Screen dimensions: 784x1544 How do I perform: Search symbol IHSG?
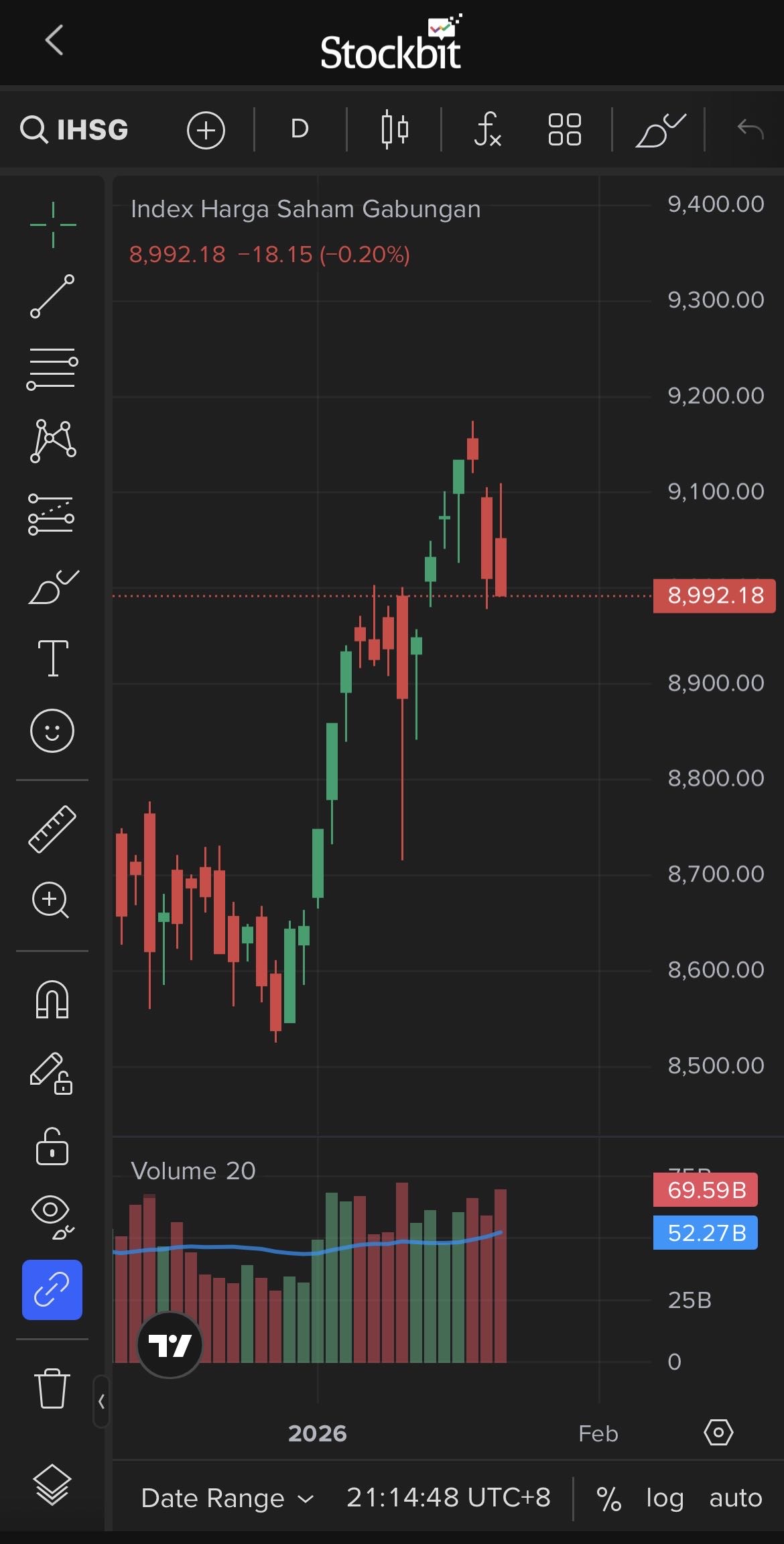[74, 129]
